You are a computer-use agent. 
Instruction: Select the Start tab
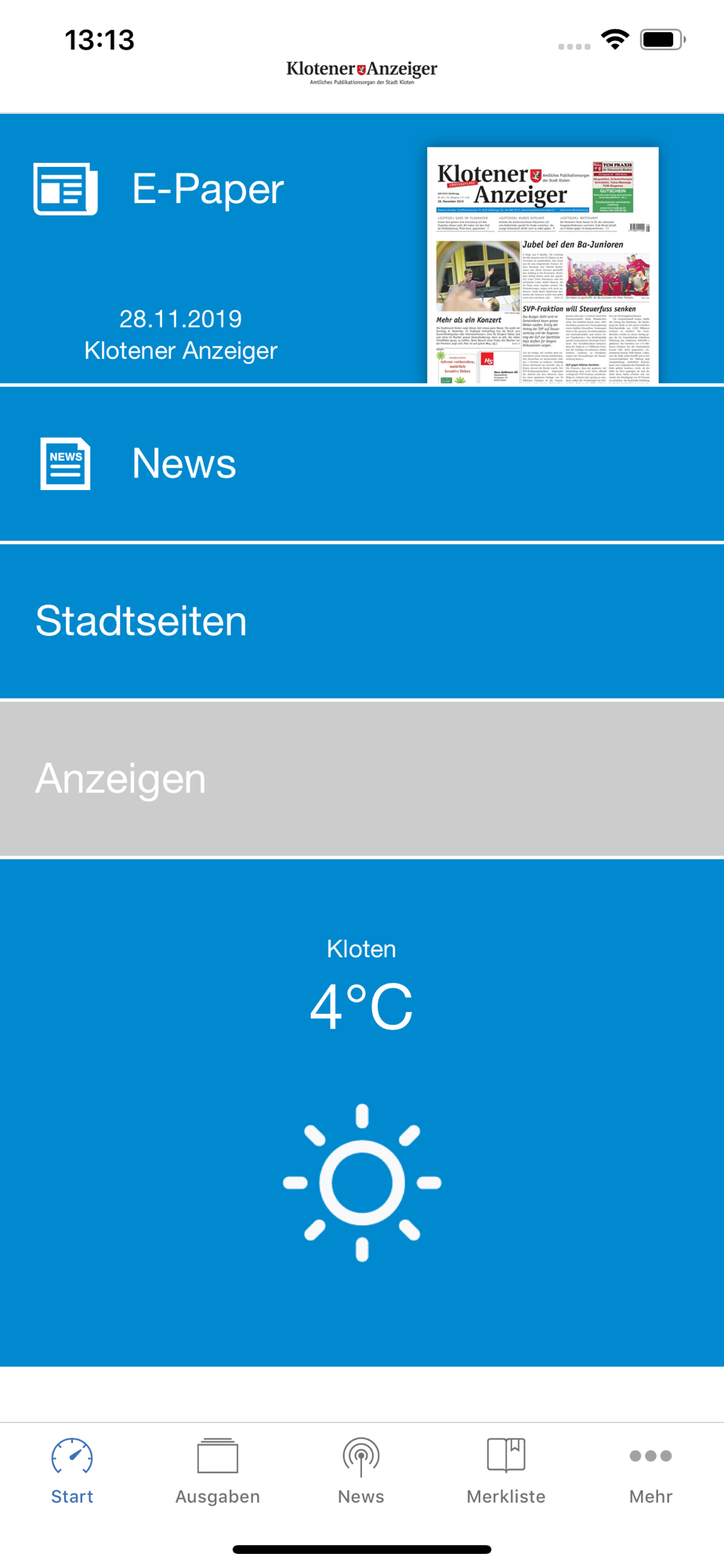(x=72, y=1472)
